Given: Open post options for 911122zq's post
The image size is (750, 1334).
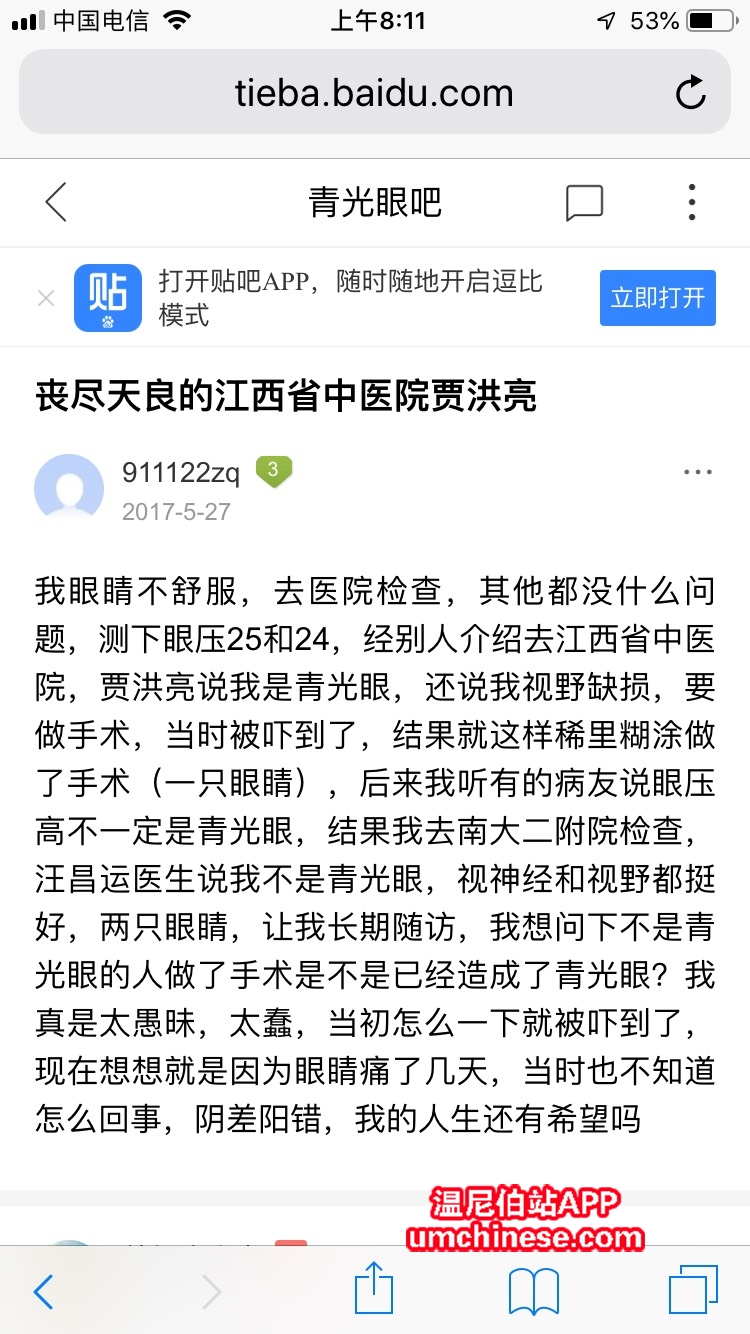Looking at the screenshot, I should point(697,473).
